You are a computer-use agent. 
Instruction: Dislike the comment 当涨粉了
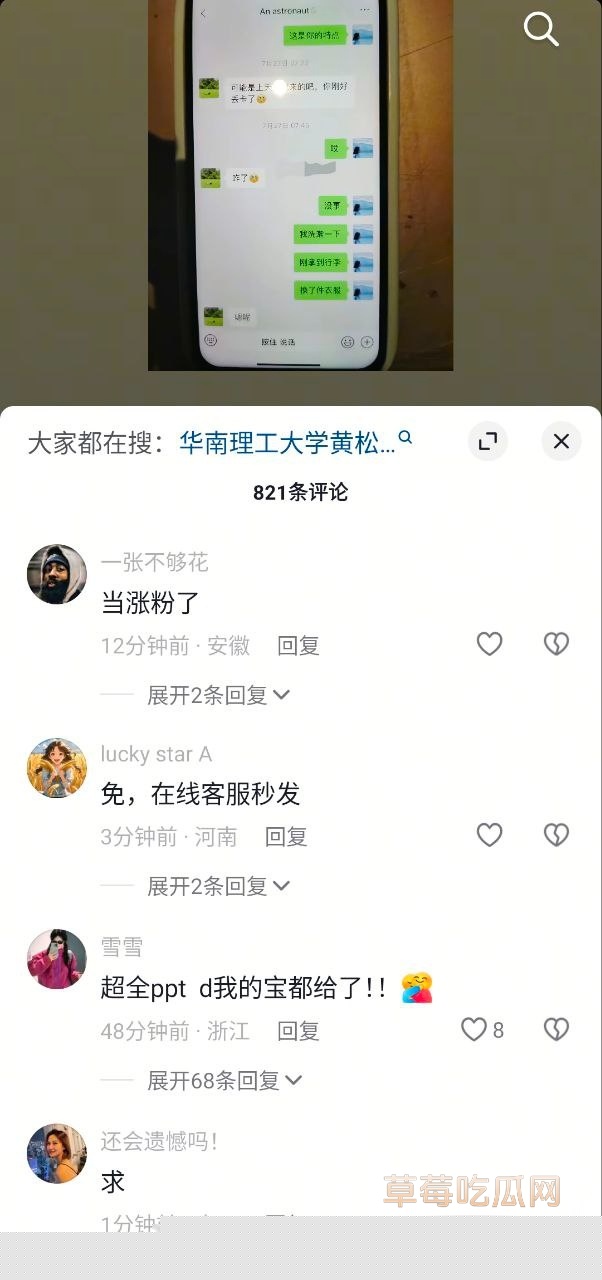(556, 644)
